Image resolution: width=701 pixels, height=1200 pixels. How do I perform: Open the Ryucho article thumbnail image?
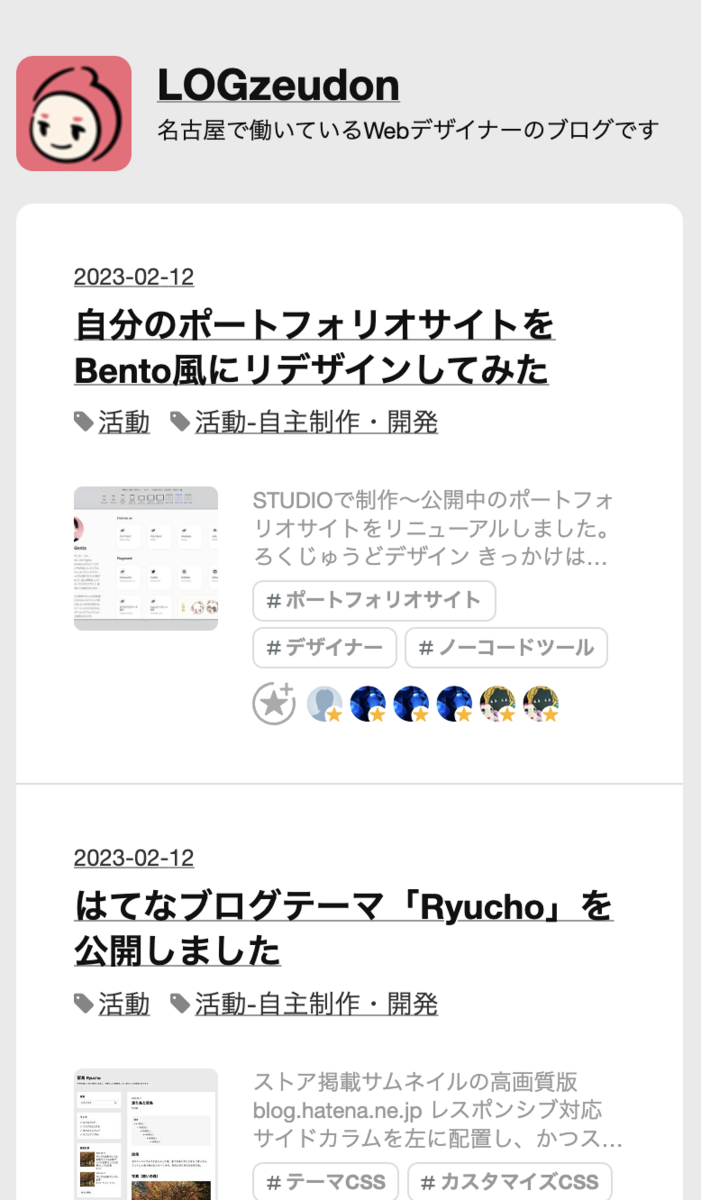click(146, 1135)
